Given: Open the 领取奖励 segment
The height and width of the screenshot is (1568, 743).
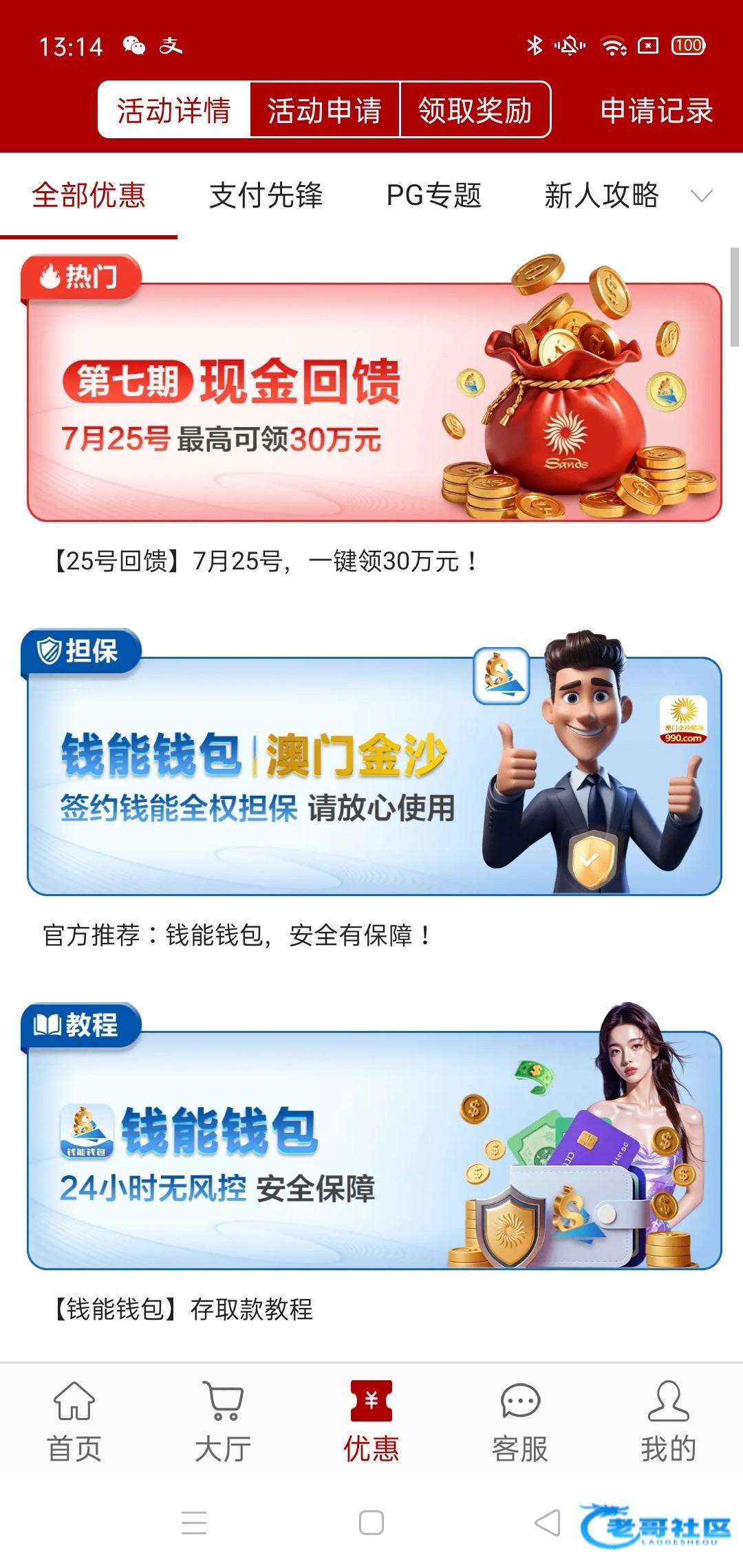Looking at the screenshot, I should coord(475,110).
